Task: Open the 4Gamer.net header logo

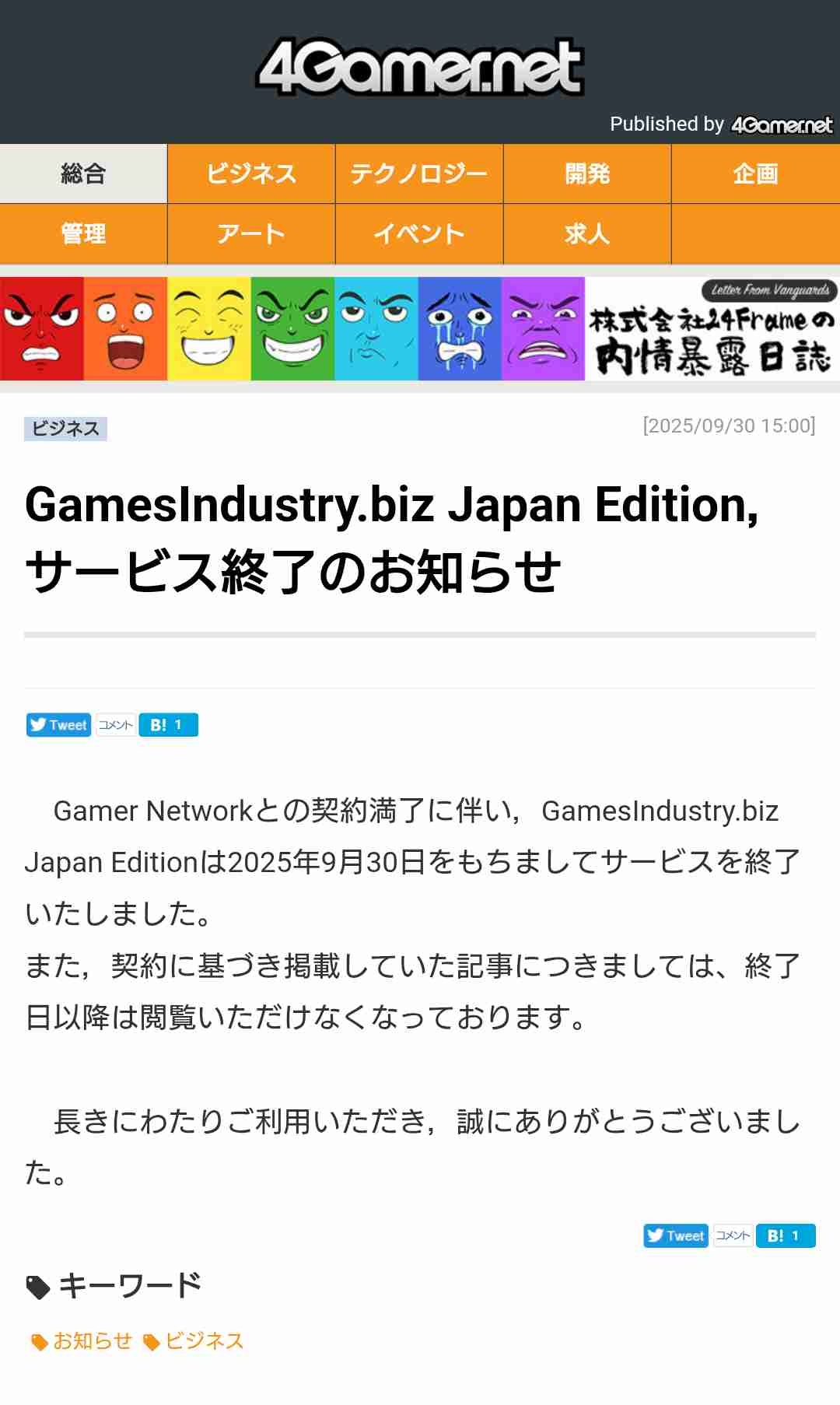Action: (x=420, y=68)
